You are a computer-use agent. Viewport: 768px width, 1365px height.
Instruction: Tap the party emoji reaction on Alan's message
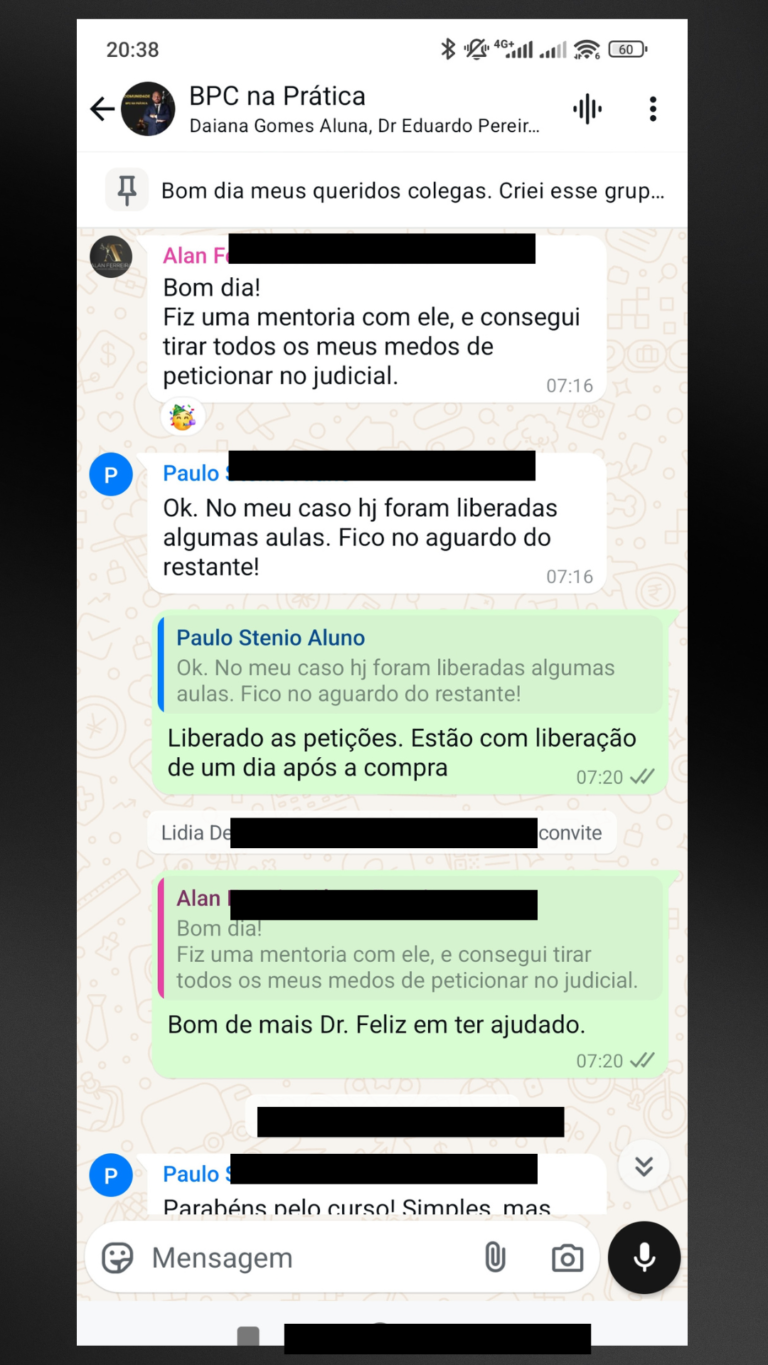tap(182, 416)
